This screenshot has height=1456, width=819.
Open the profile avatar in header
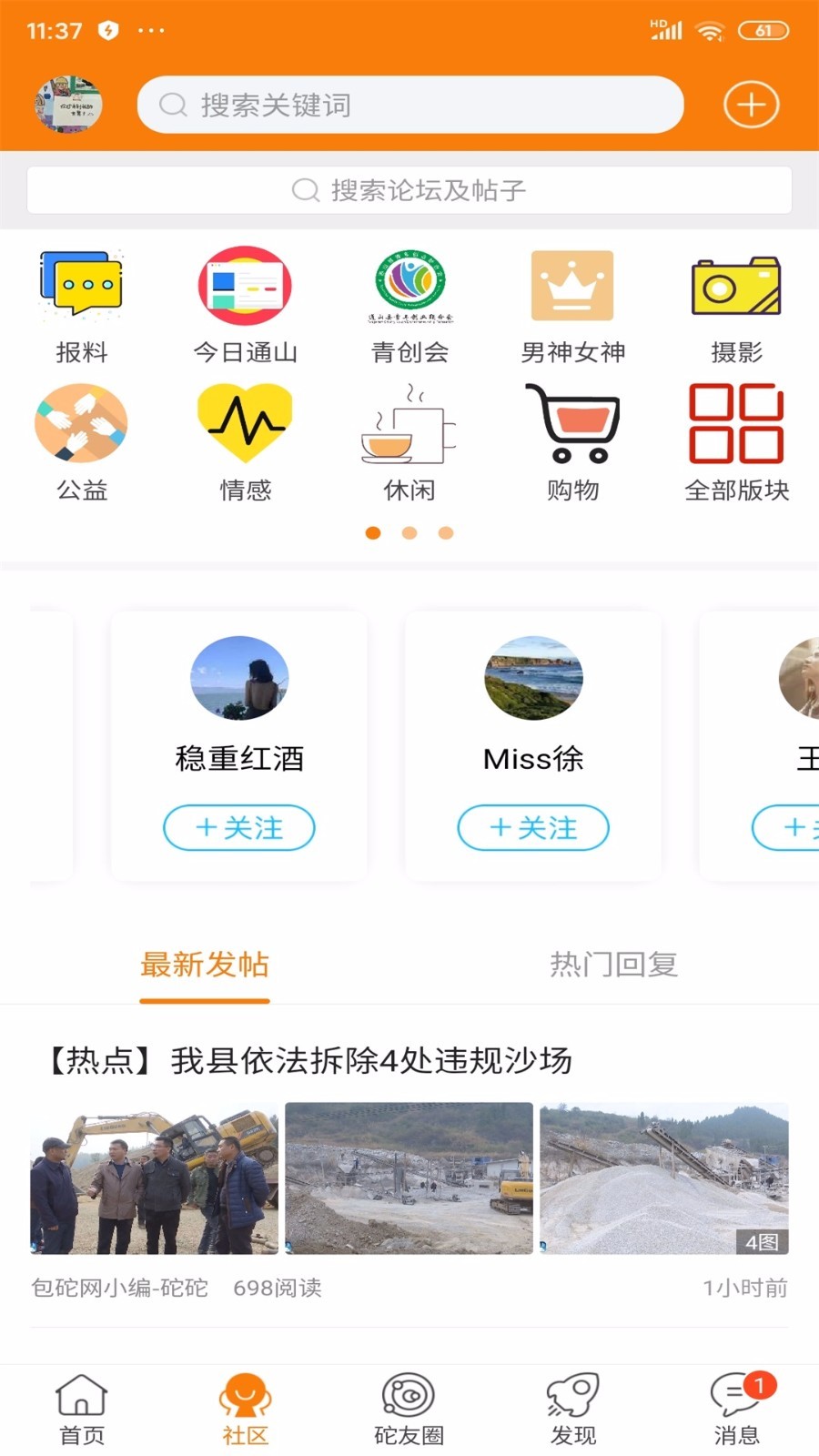coord(68,105)
